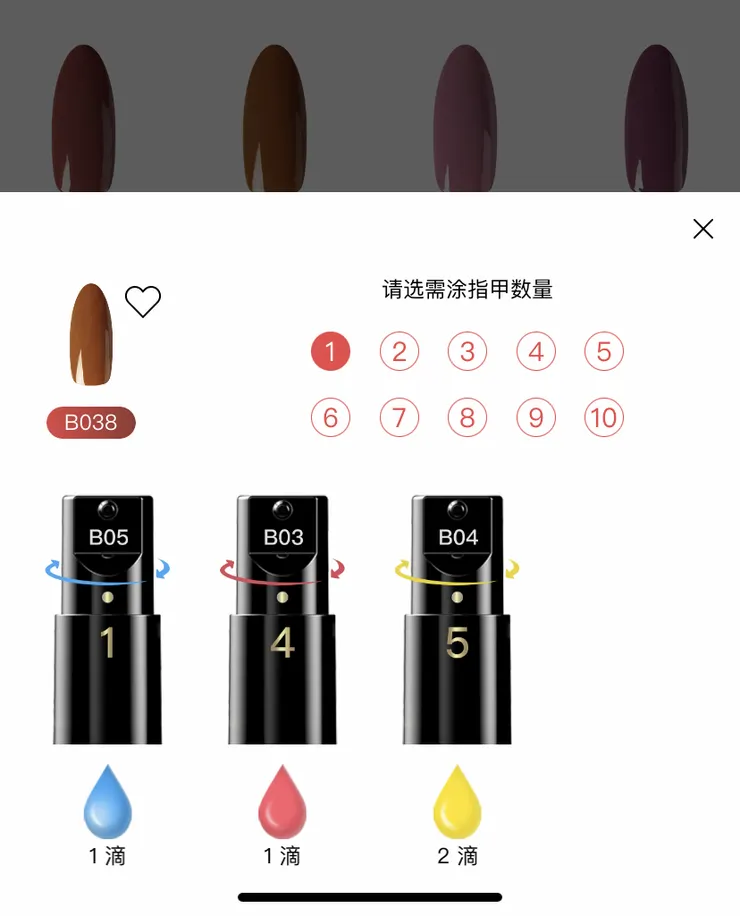Select nail quantity 5
The image size is (740, 916).
click(x=604, y=352)
